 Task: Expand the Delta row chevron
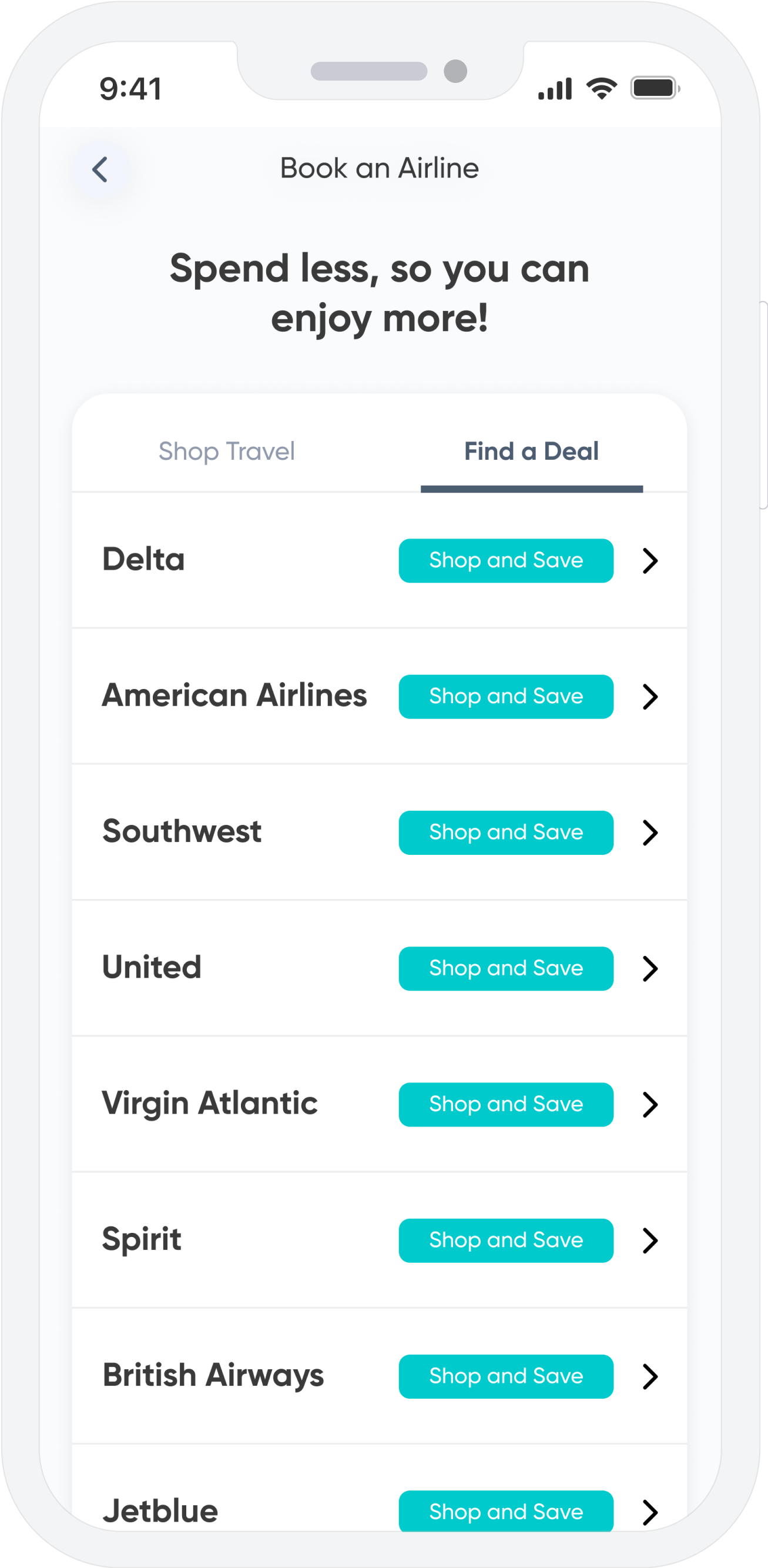[x=650, y=561]
